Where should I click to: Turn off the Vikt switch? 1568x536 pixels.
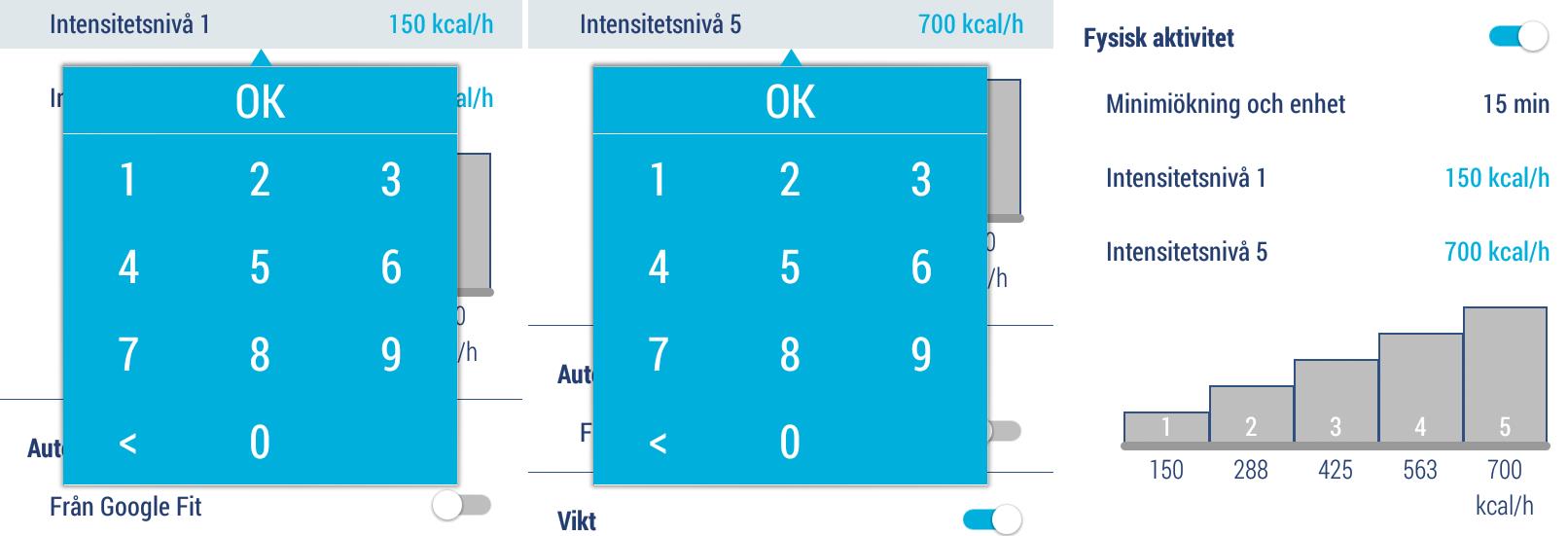pyautogui.click(x=992, y=519)
